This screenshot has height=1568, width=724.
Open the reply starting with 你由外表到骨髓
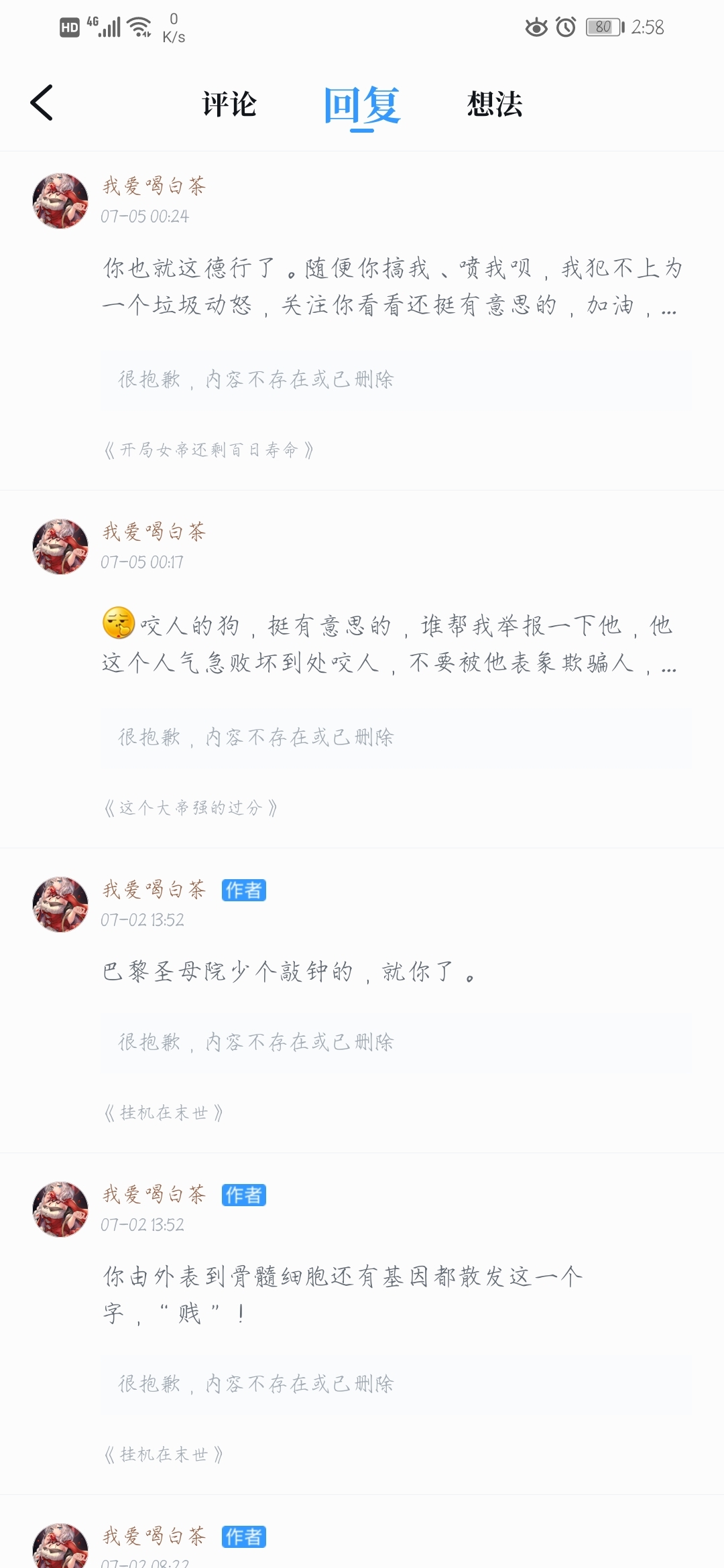click(343, 1294)
